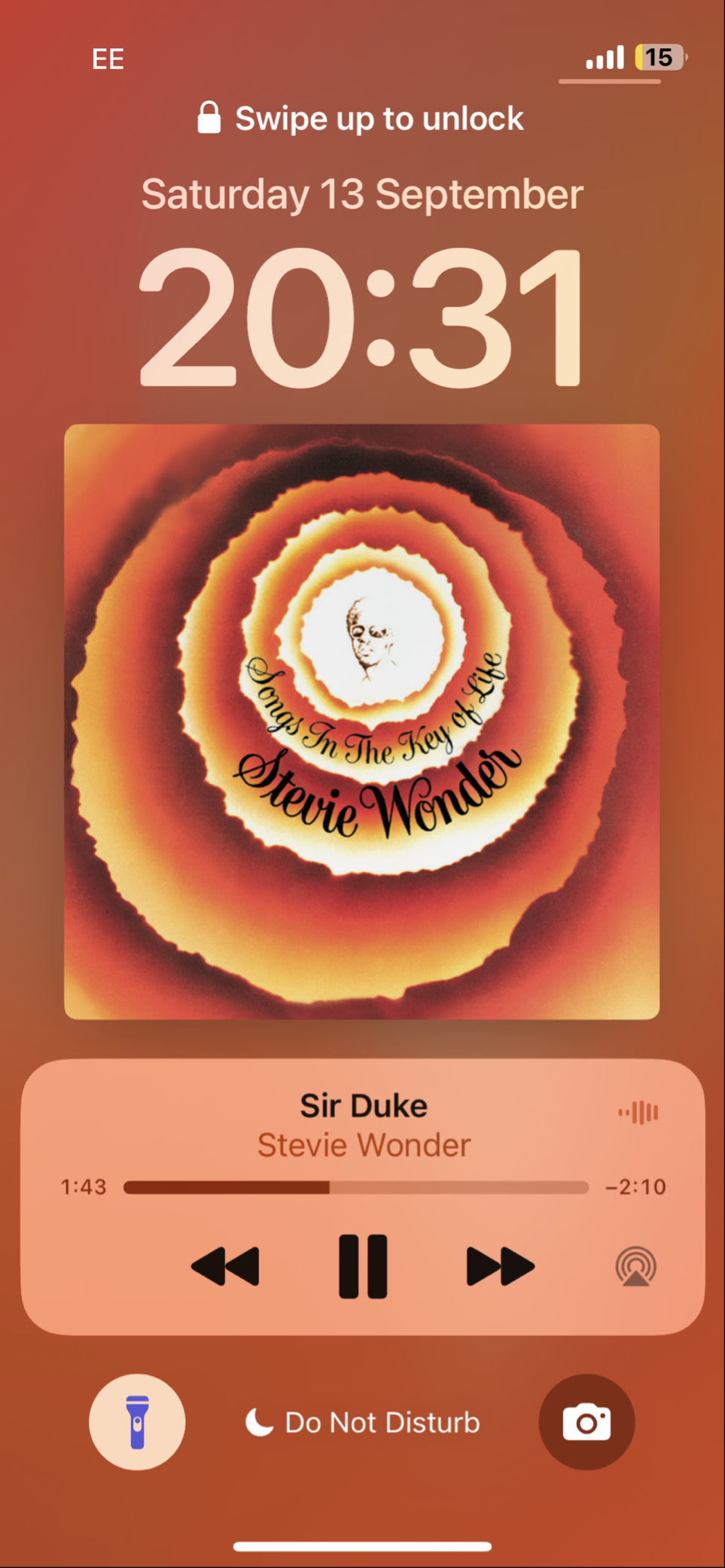Skip to the next track
Screen dimensions: 725x1568
(500, 1266)
